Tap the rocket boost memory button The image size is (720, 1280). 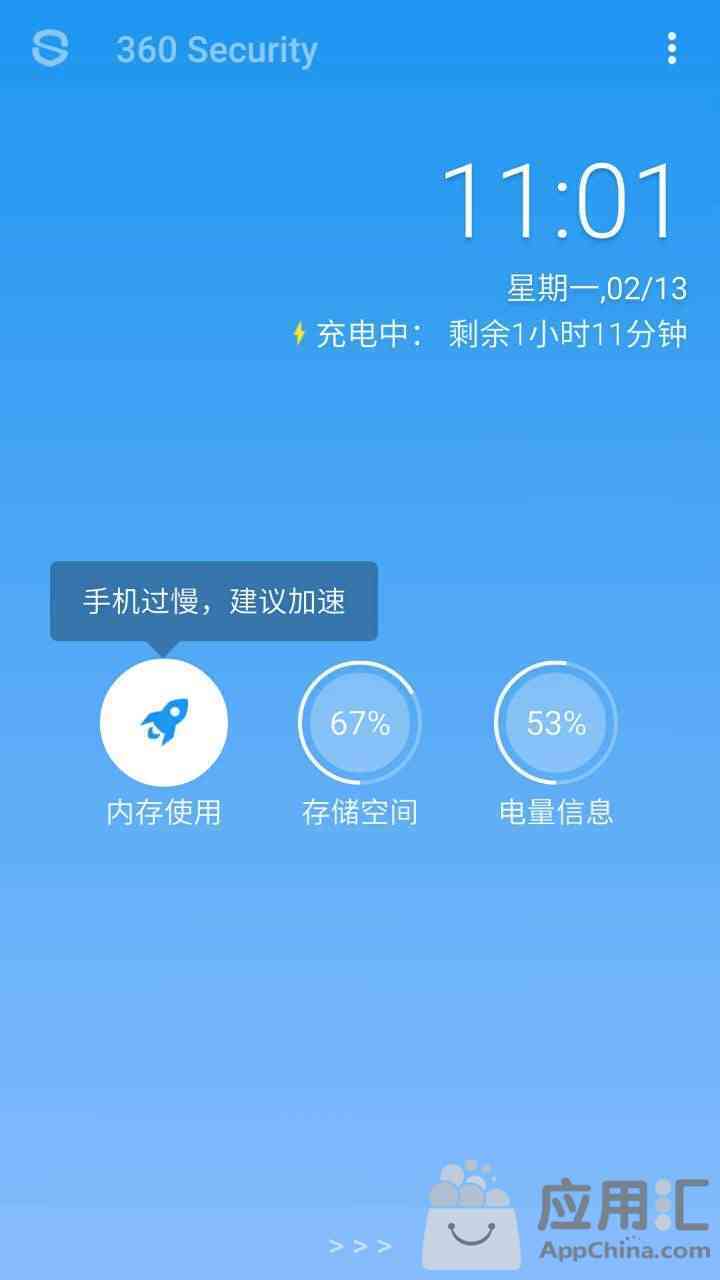[x=164, y=722]
